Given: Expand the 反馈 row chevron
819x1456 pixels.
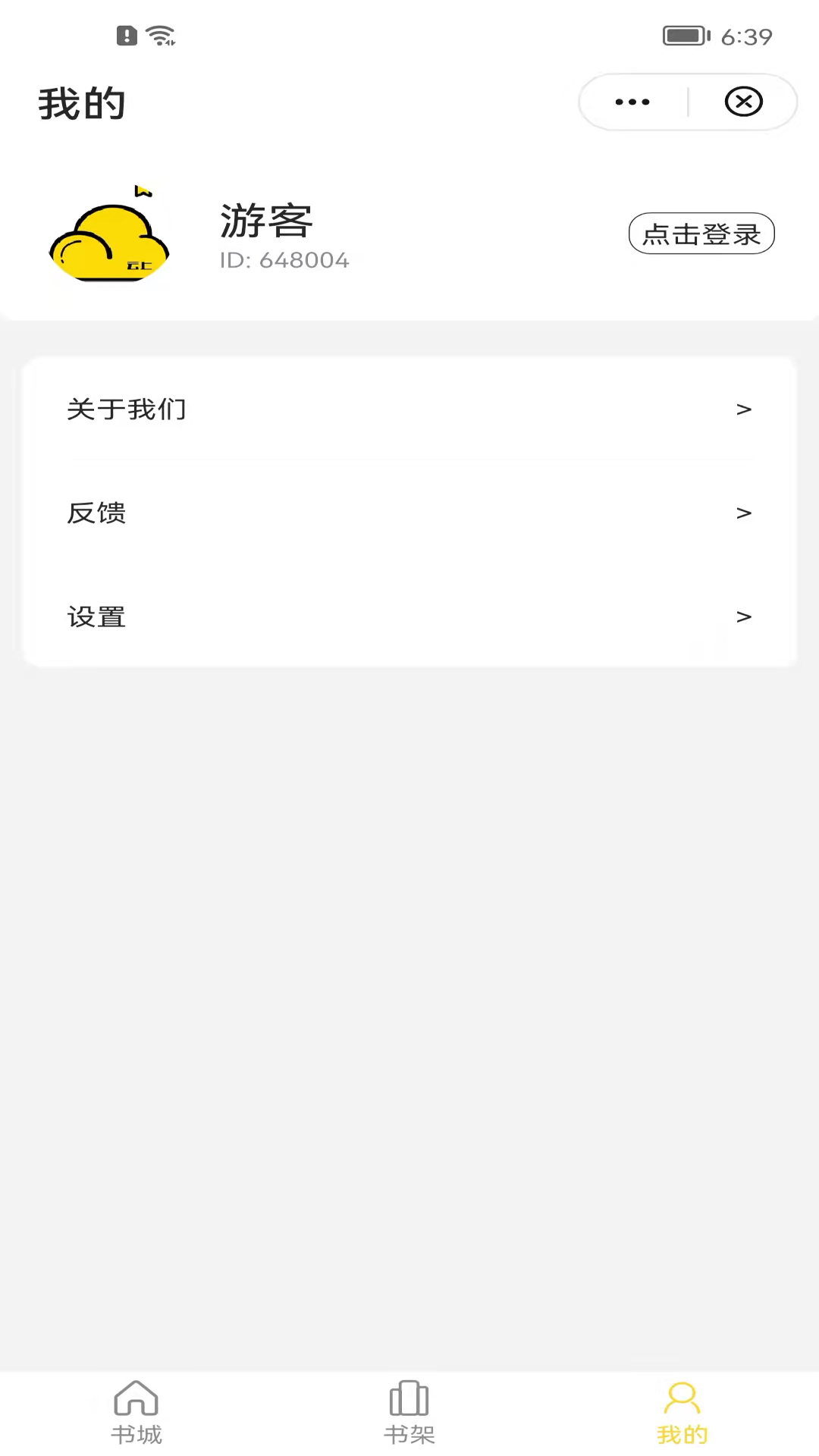Looking at the screenshot, I should [x=744, y=513].
